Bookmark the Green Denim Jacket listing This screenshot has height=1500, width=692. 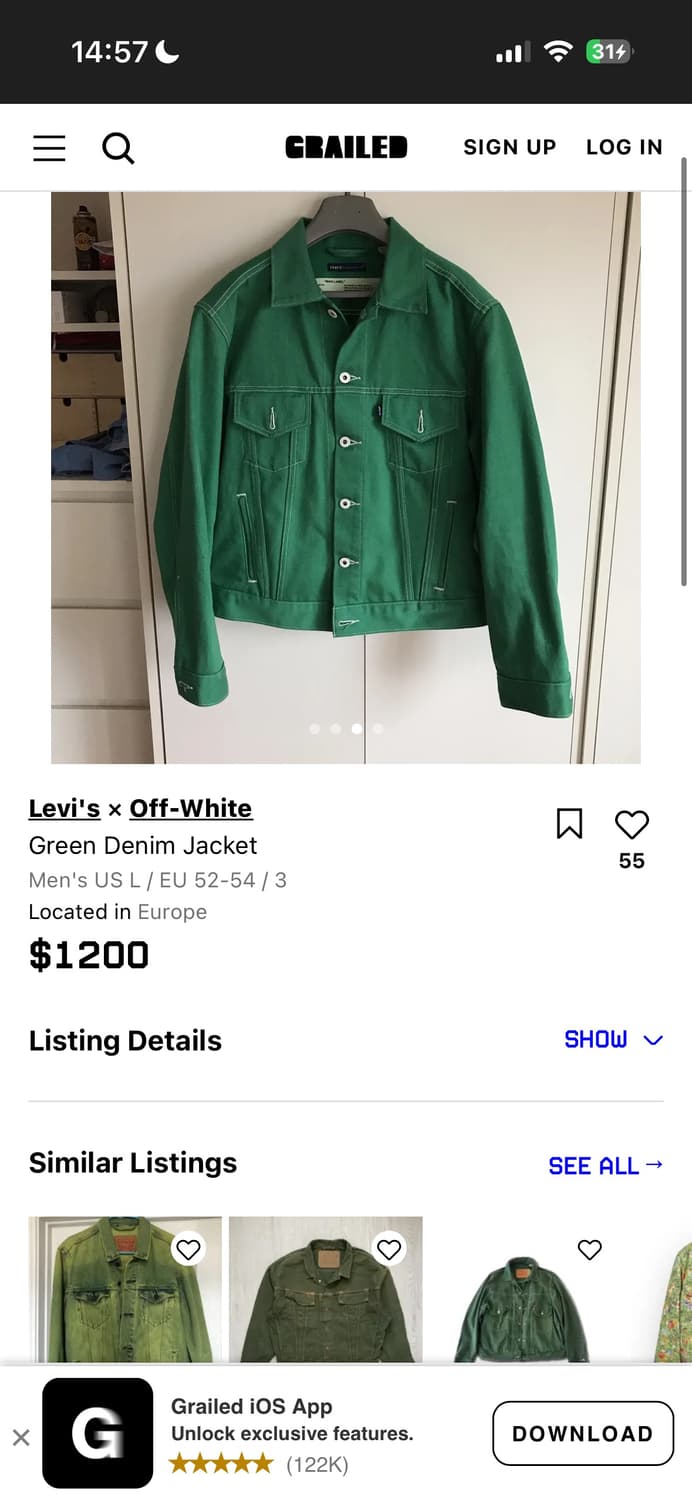click(569, 824)
